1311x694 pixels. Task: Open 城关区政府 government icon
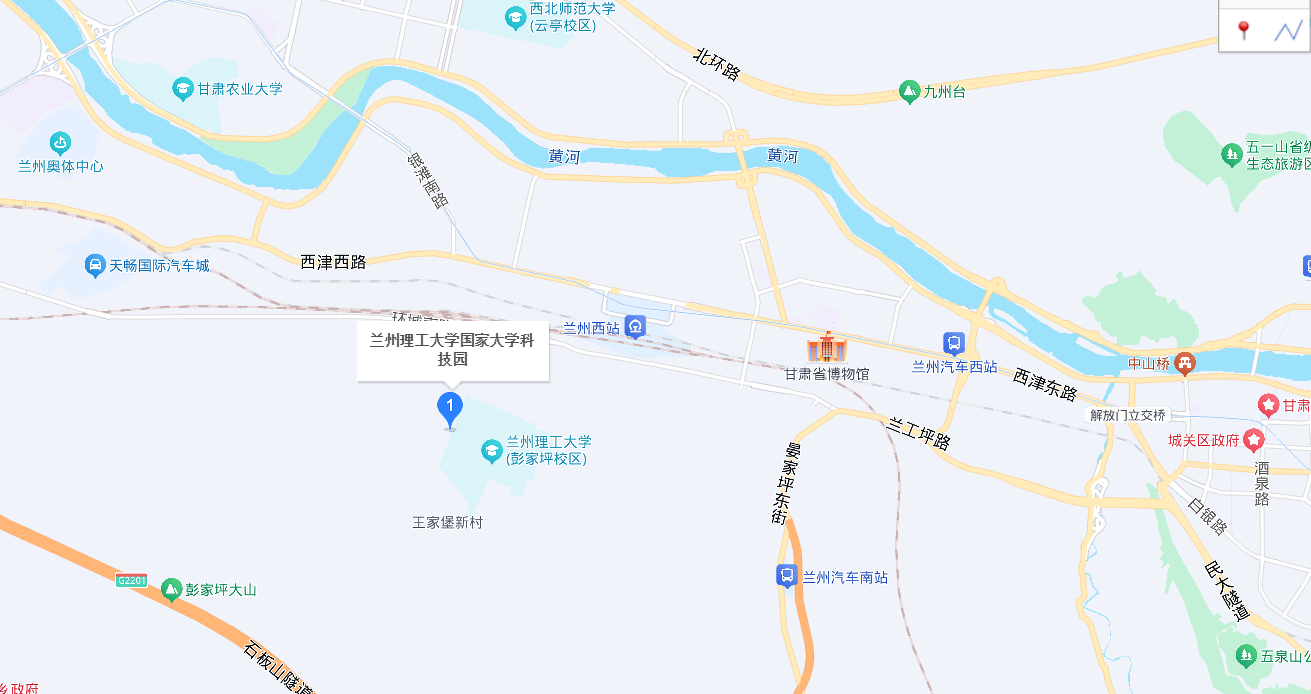click(x=1253, y=440)
